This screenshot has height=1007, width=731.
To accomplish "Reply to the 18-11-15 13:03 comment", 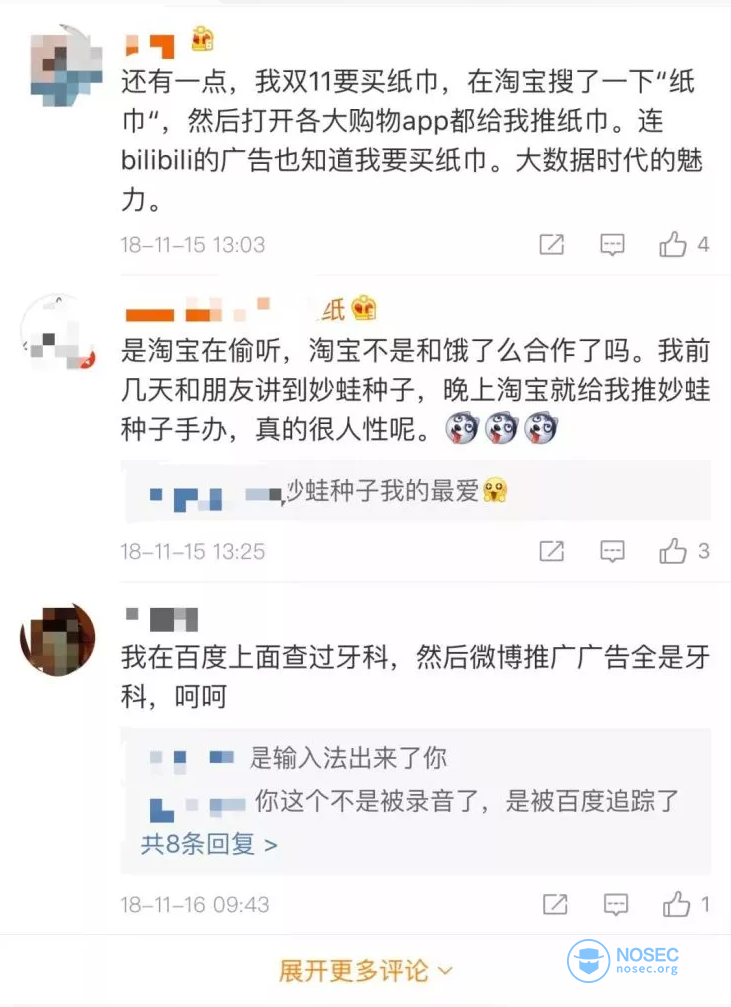I will click(x=612, y=244).
